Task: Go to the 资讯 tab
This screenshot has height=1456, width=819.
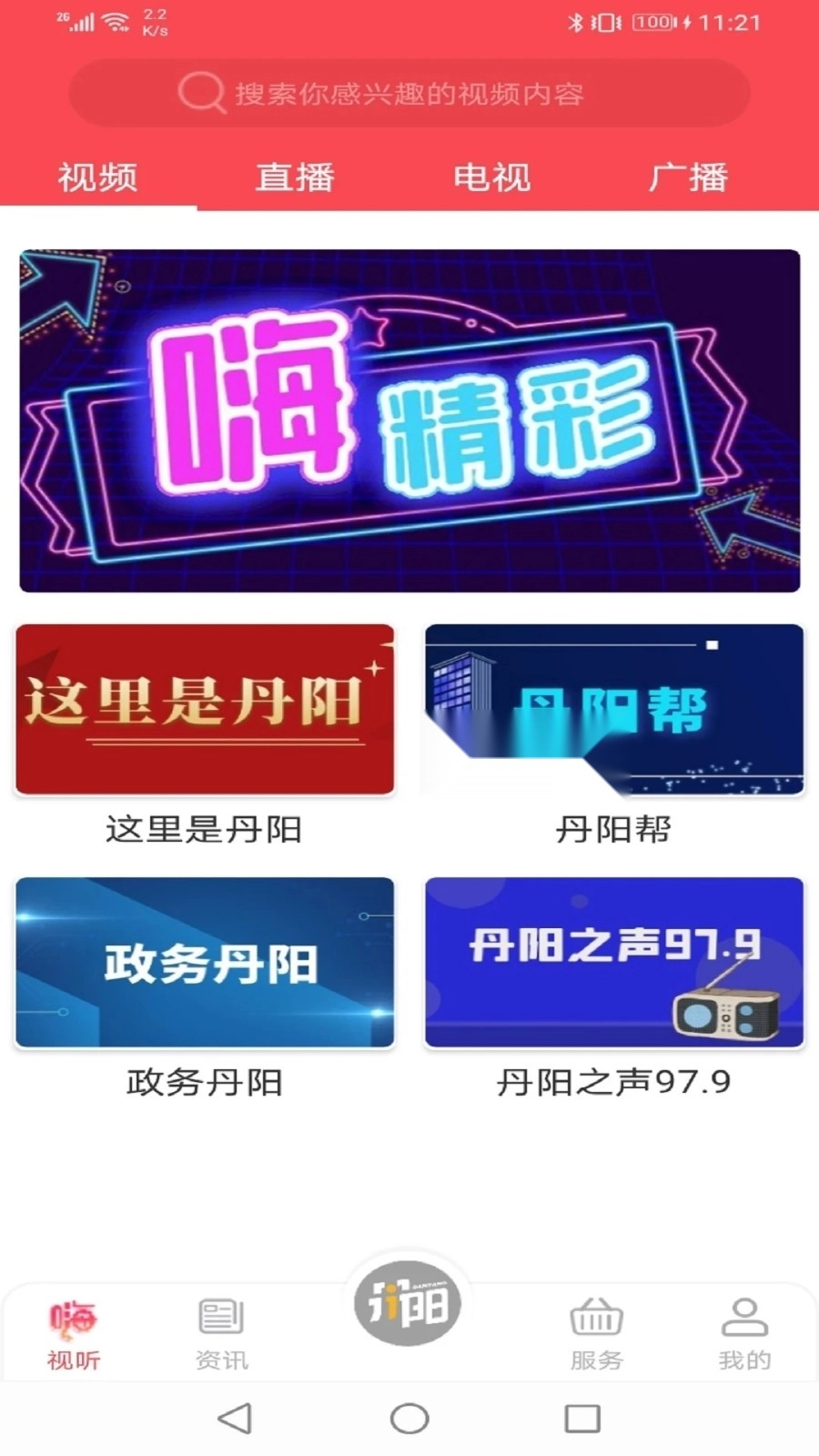Action: click(x=221, y=1334)
